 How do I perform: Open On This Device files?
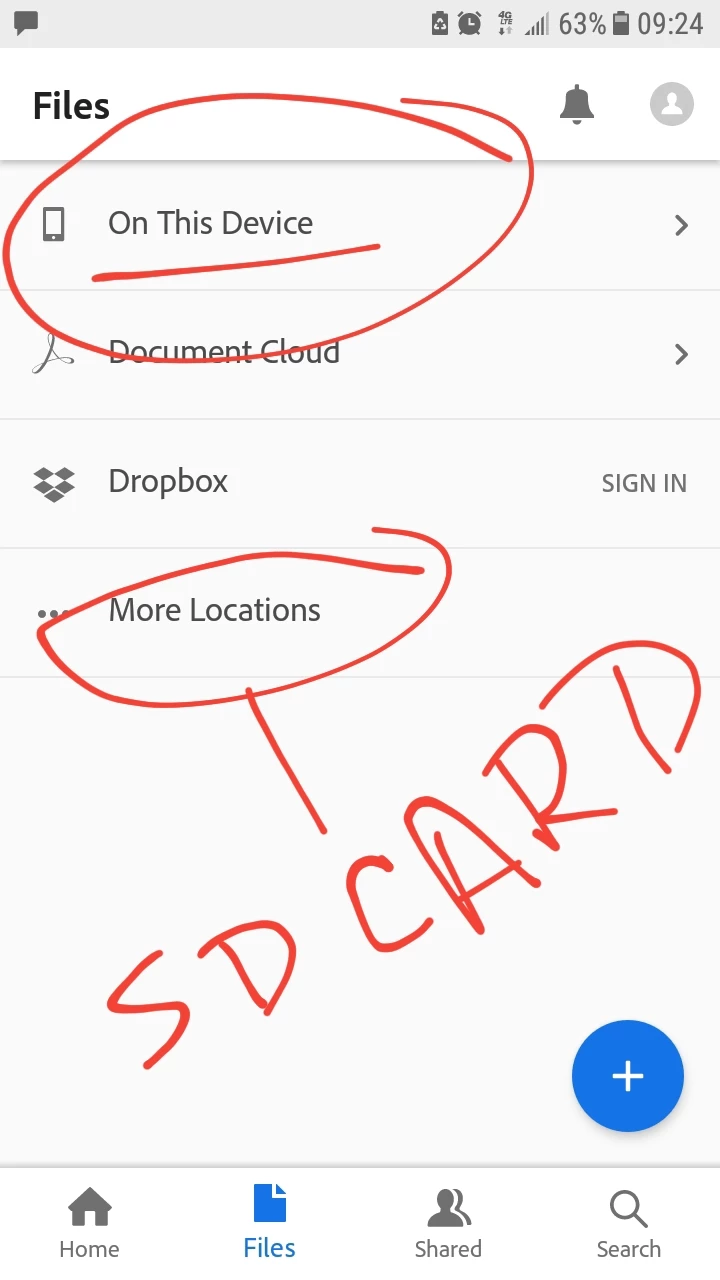[360, 224]
